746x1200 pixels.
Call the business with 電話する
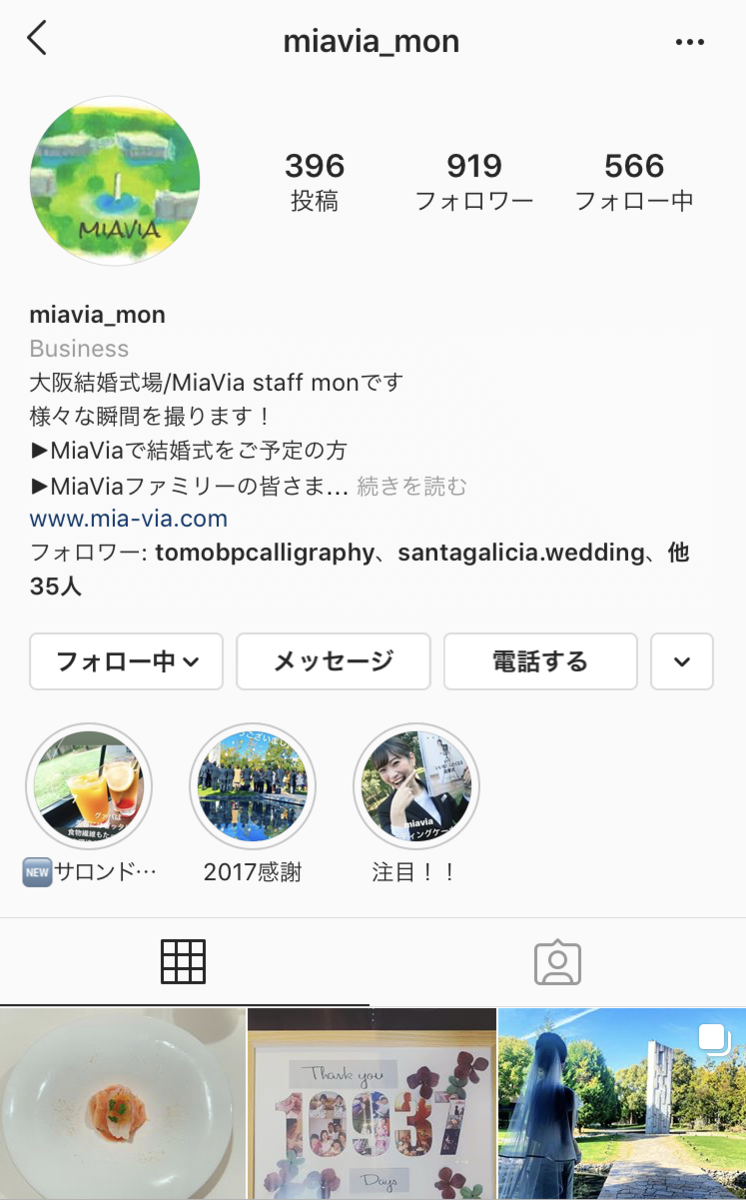pos(540,661)
